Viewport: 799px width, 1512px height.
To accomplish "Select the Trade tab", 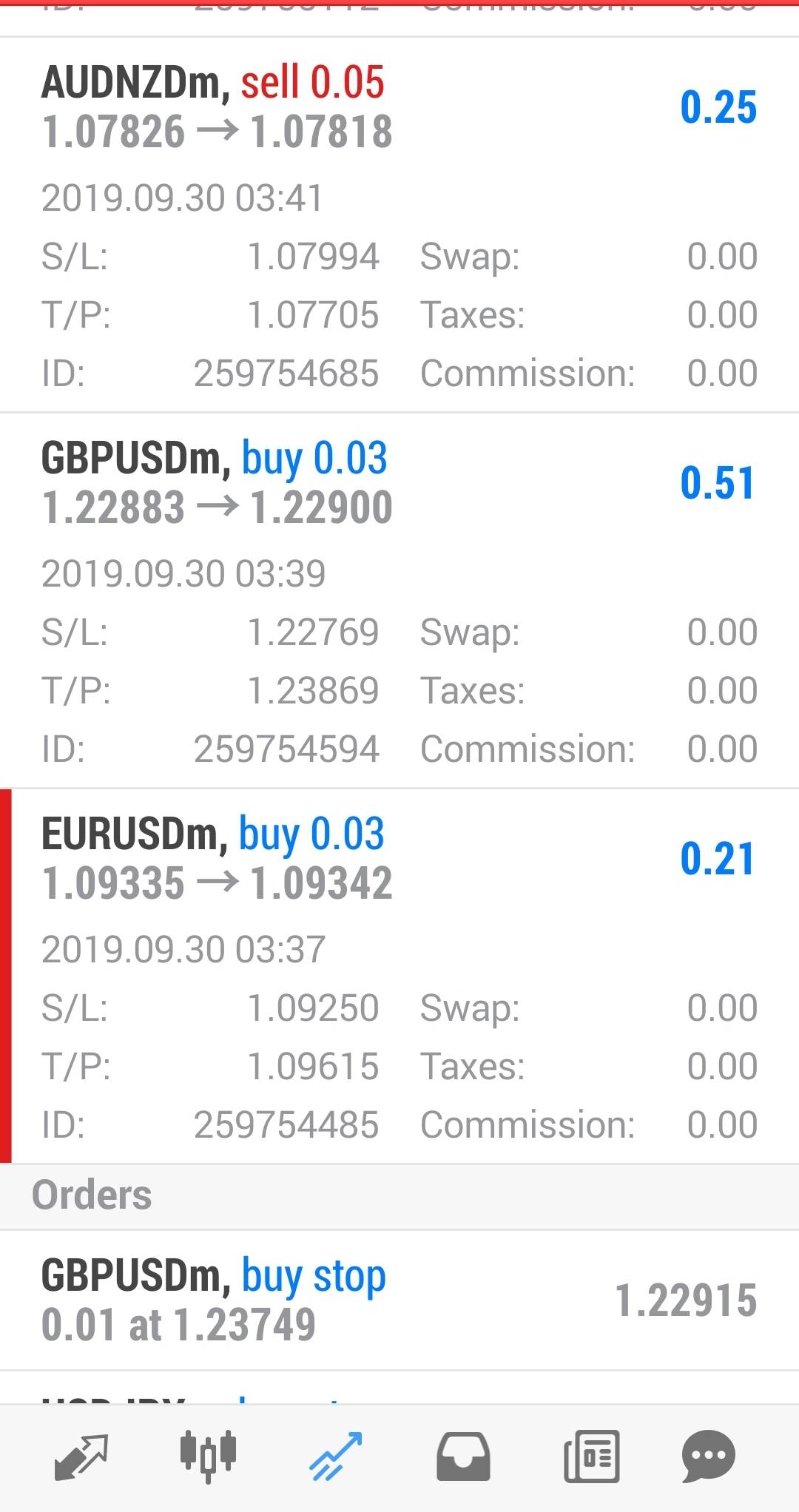I will coord(337,1456).
